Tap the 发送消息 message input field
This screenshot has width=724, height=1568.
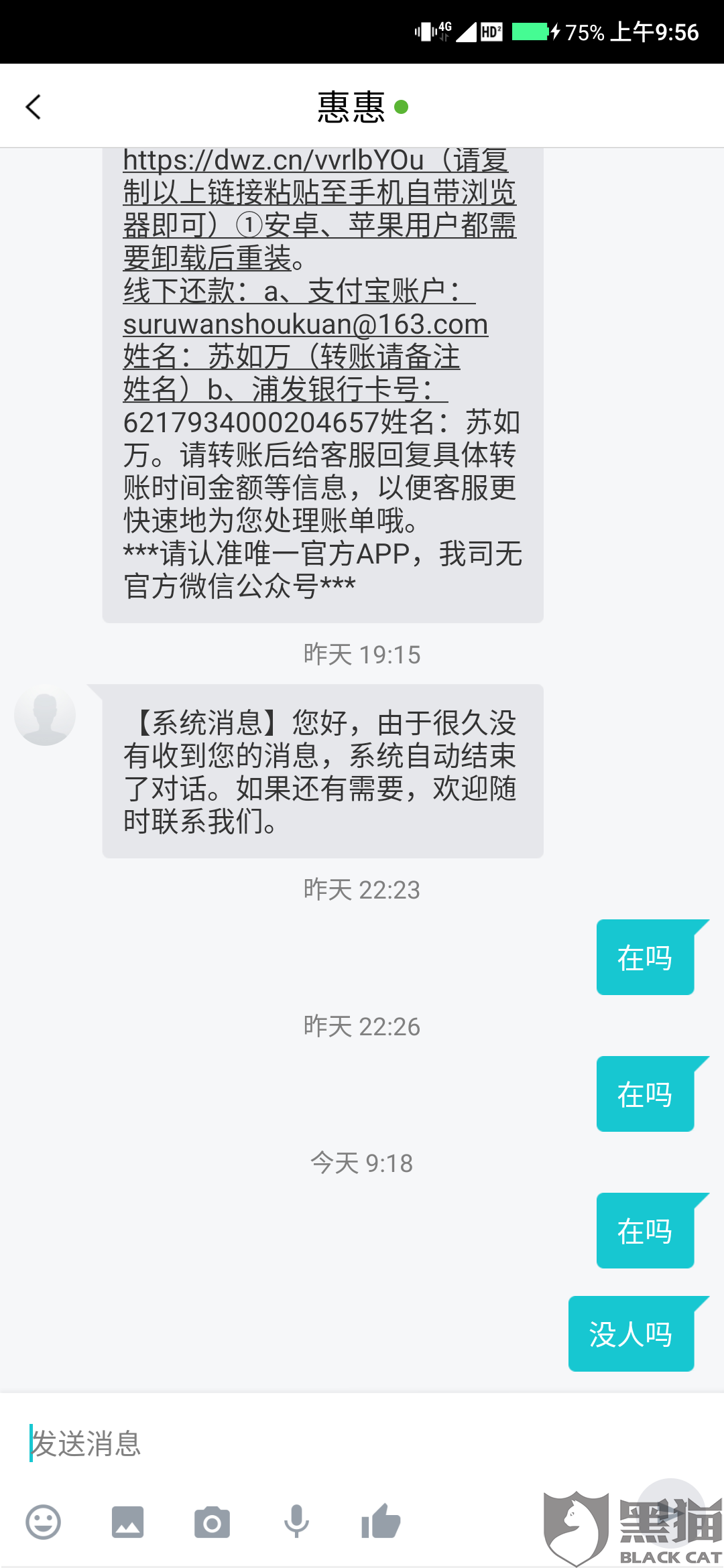(362, 1443)
